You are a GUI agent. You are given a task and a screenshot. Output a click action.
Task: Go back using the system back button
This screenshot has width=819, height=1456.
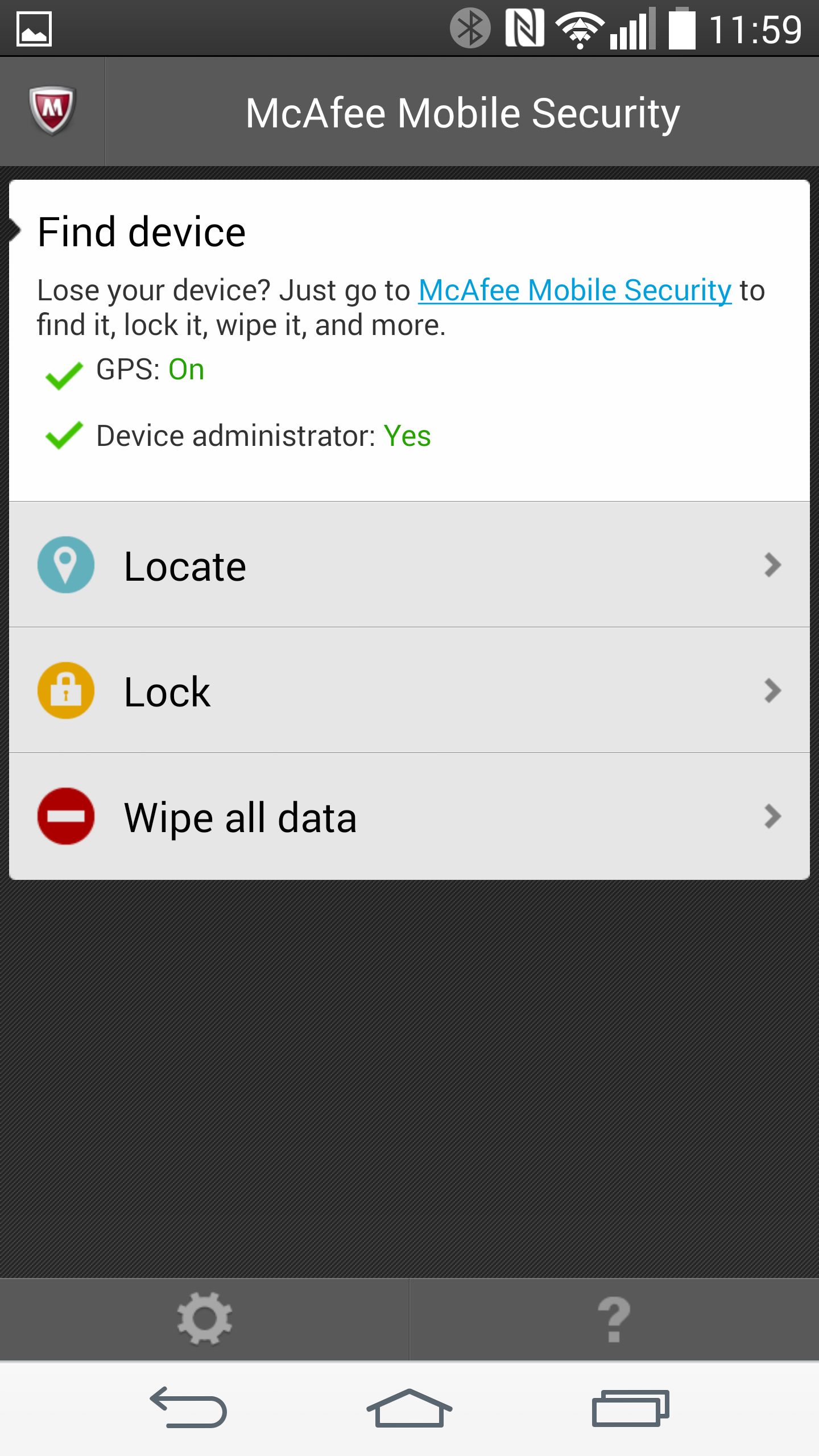click(188, 1408)
